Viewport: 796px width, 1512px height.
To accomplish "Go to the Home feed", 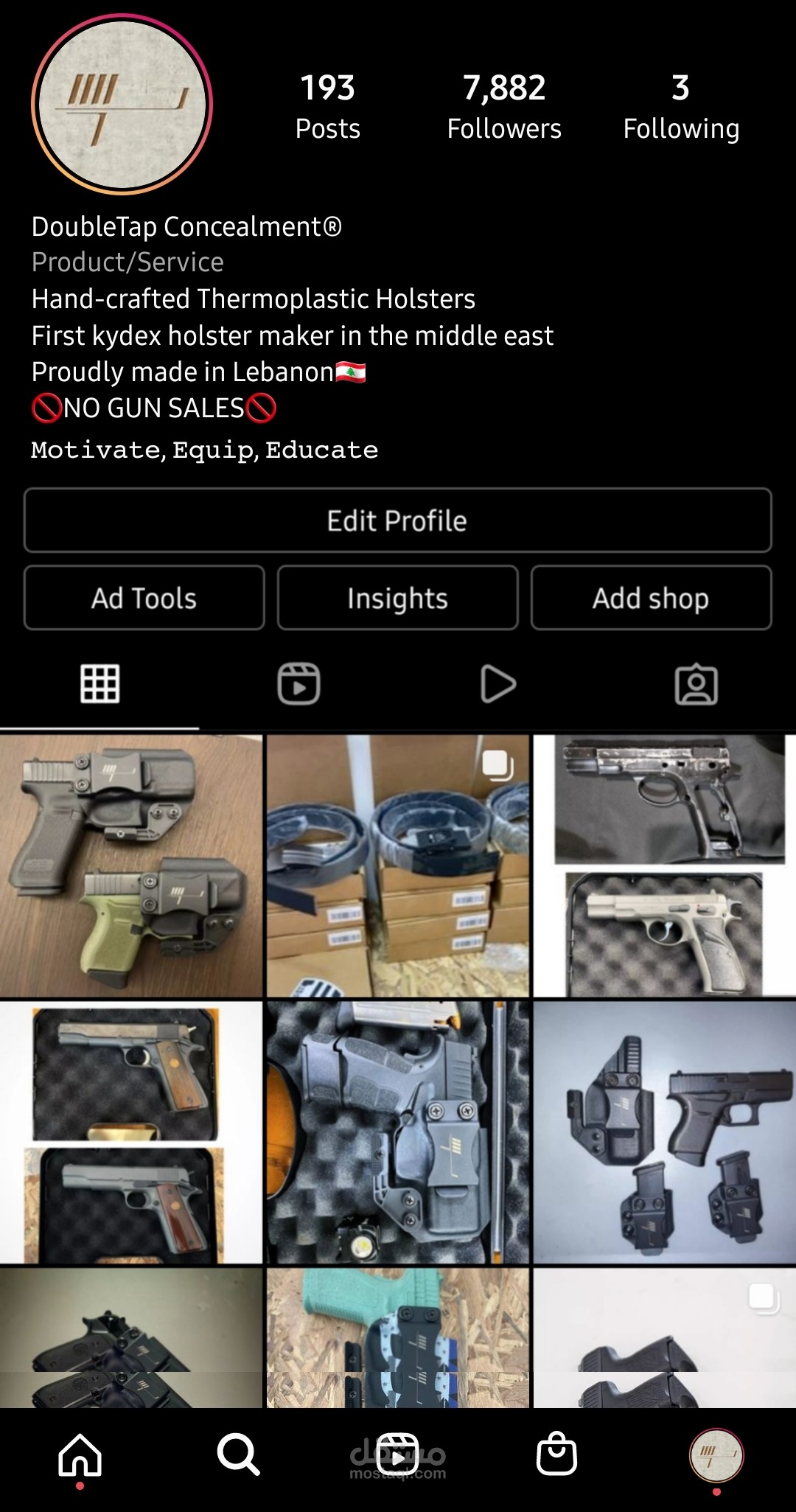I will coord(80,1455).
